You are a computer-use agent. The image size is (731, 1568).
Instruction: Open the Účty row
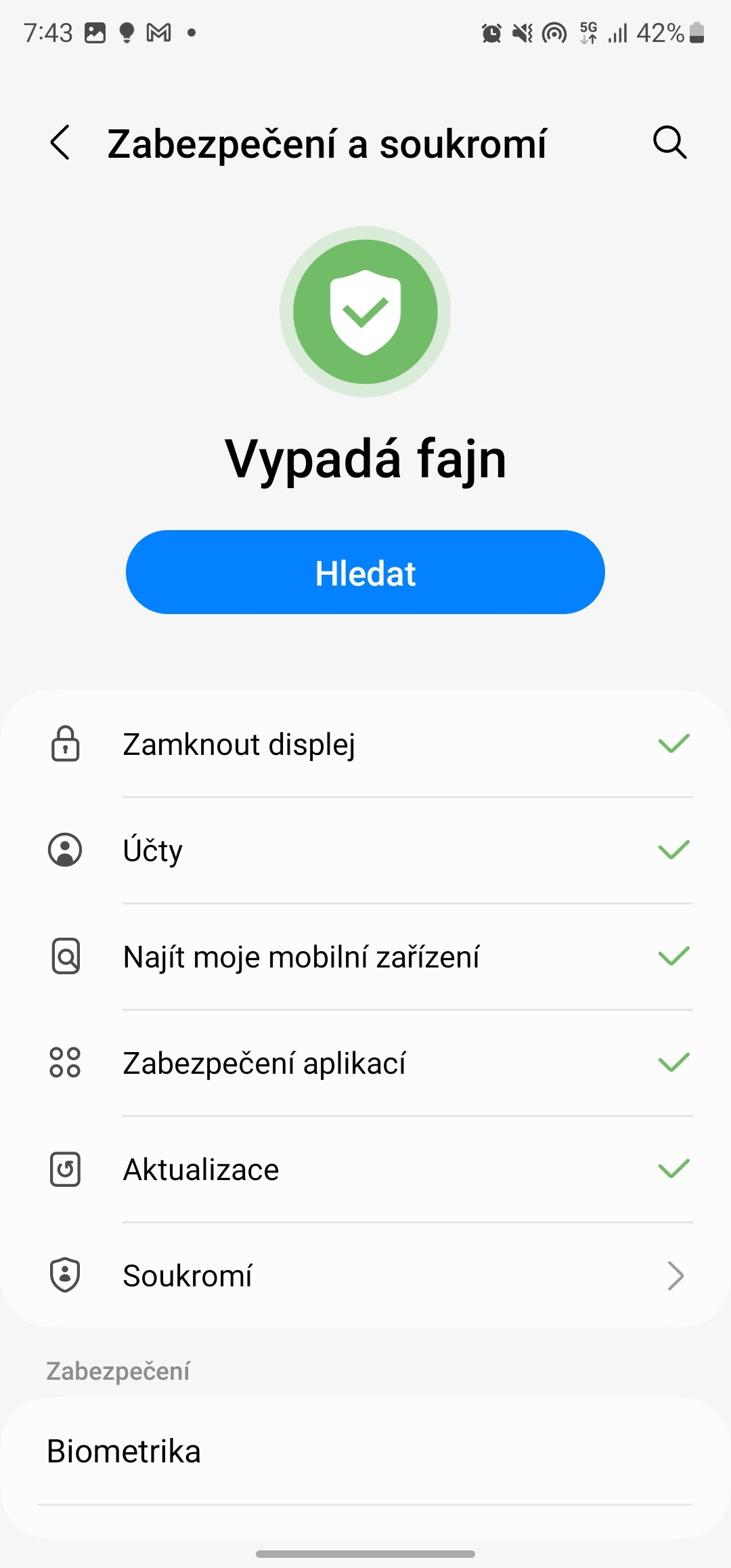[x=365, y=850]
